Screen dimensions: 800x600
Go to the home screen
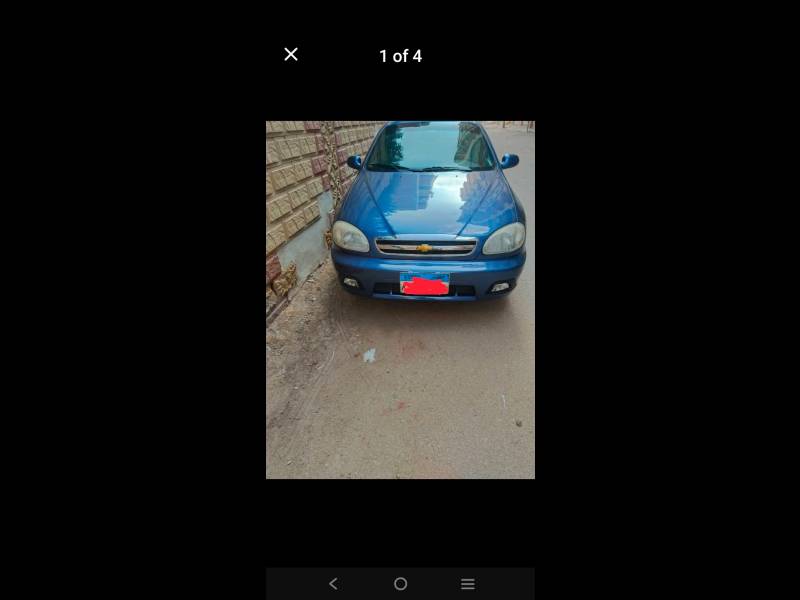point(400,584)
